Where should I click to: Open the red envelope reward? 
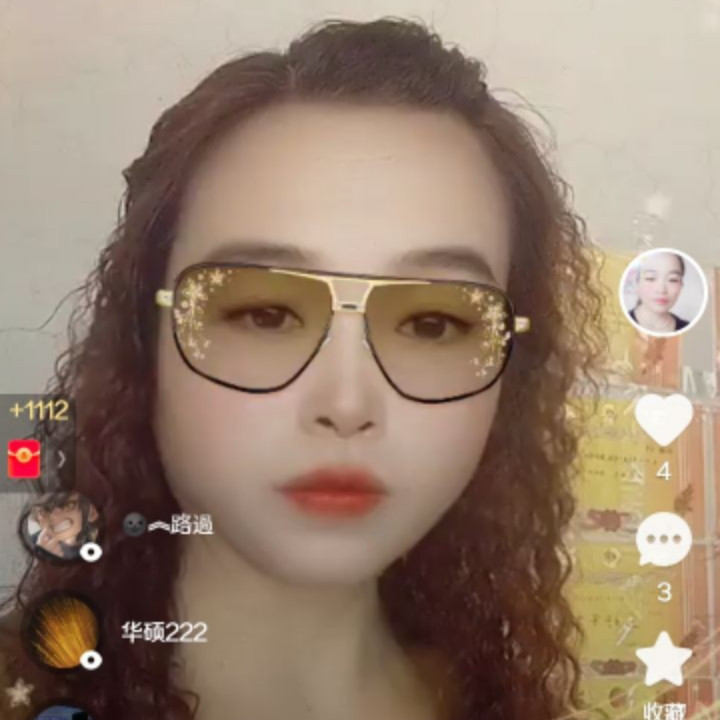click(24, 458)
